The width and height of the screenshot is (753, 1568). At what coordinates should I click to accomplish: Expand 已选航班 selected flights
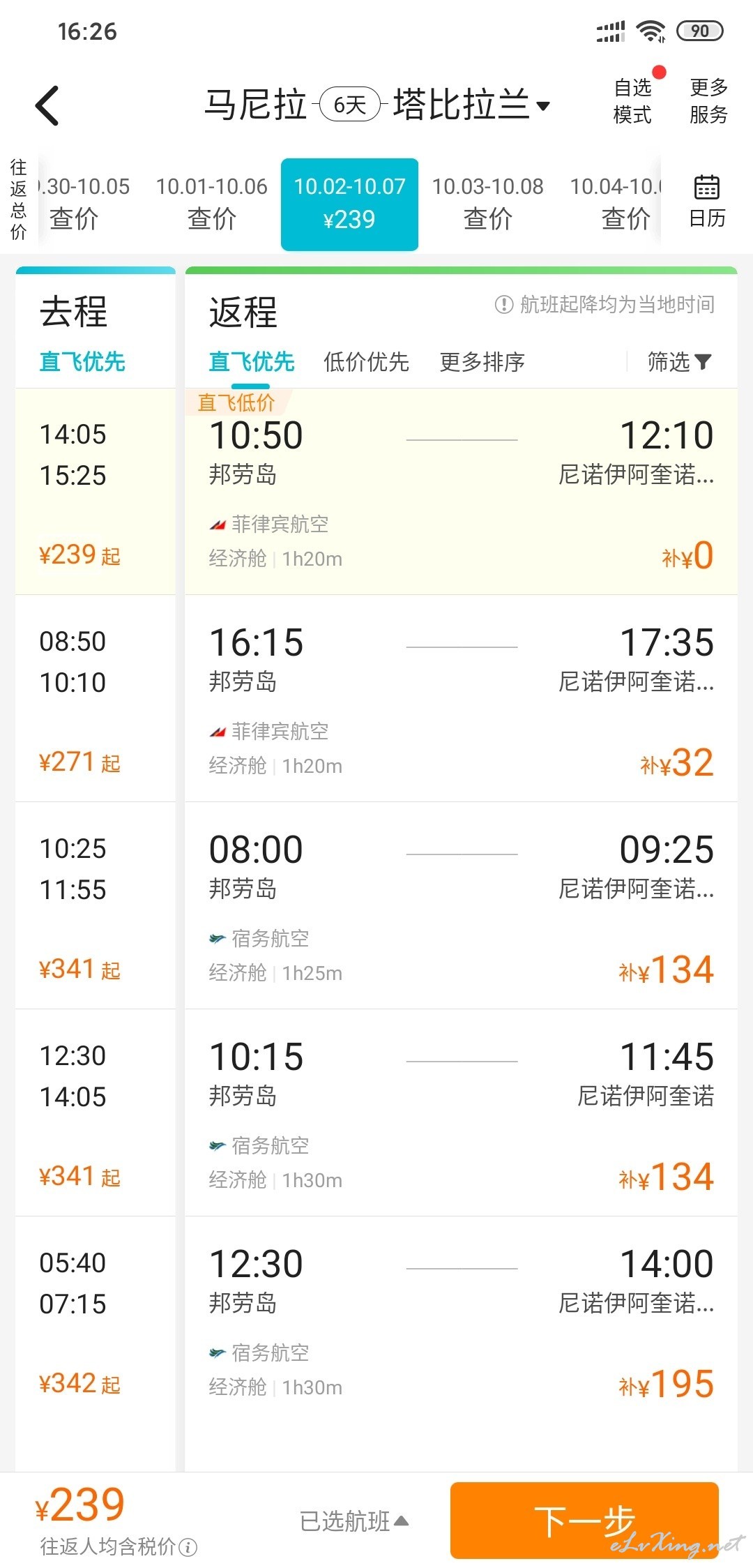(354, 1521)
